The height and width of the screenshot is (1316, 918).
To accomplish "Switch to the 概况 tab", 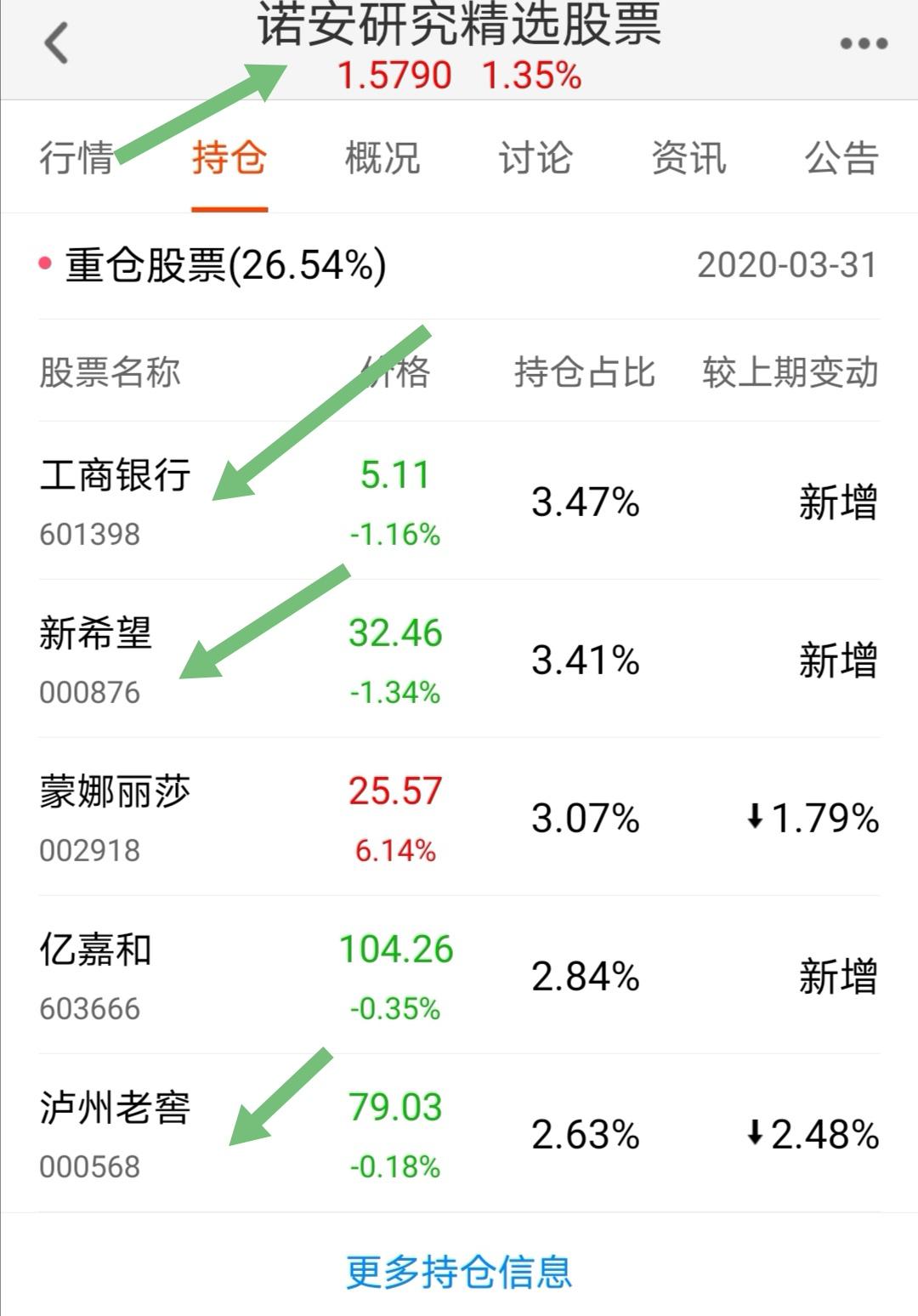I will coord(382,158).
